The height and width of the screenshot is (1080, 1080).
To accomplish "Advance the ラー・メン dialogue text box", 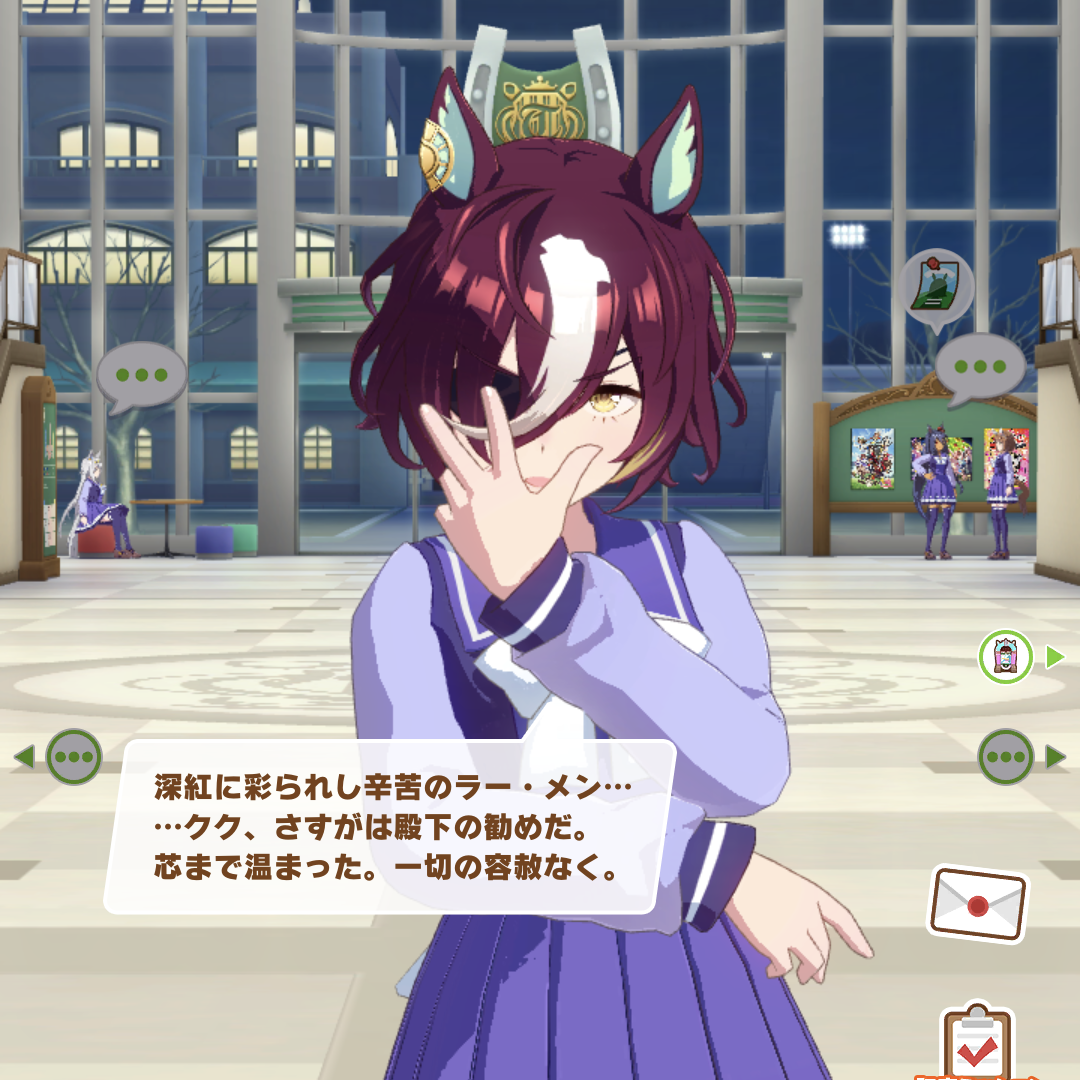I will coord(390,826).
